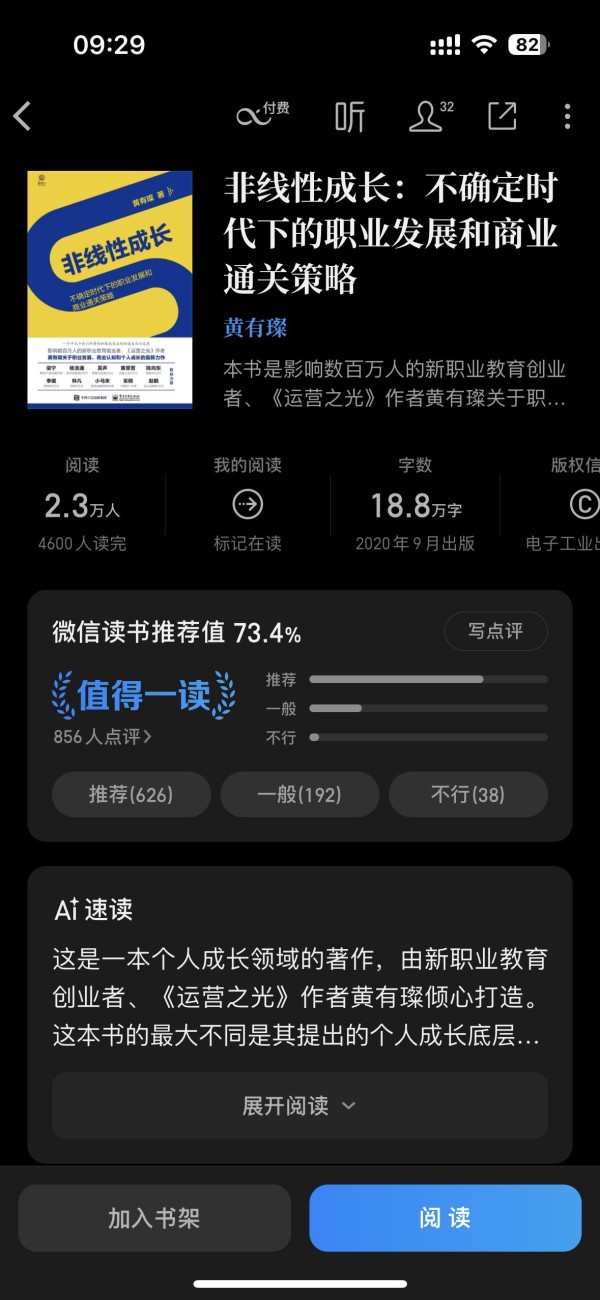Open the 付费 infinity membership icon
The height and width of the screenshot is (1300, 600).
[262, 115]
